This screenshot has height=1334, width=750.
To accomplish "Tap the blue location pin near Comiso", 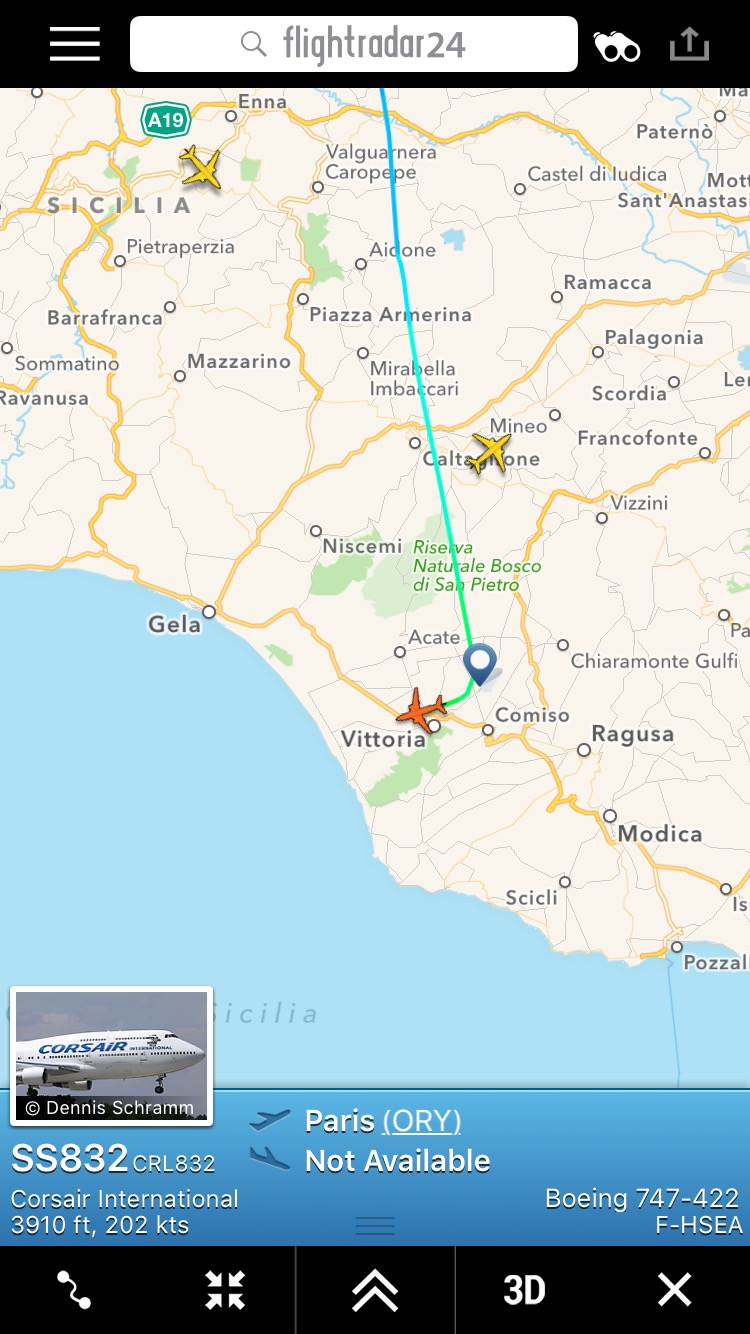I will pos(481,662).
